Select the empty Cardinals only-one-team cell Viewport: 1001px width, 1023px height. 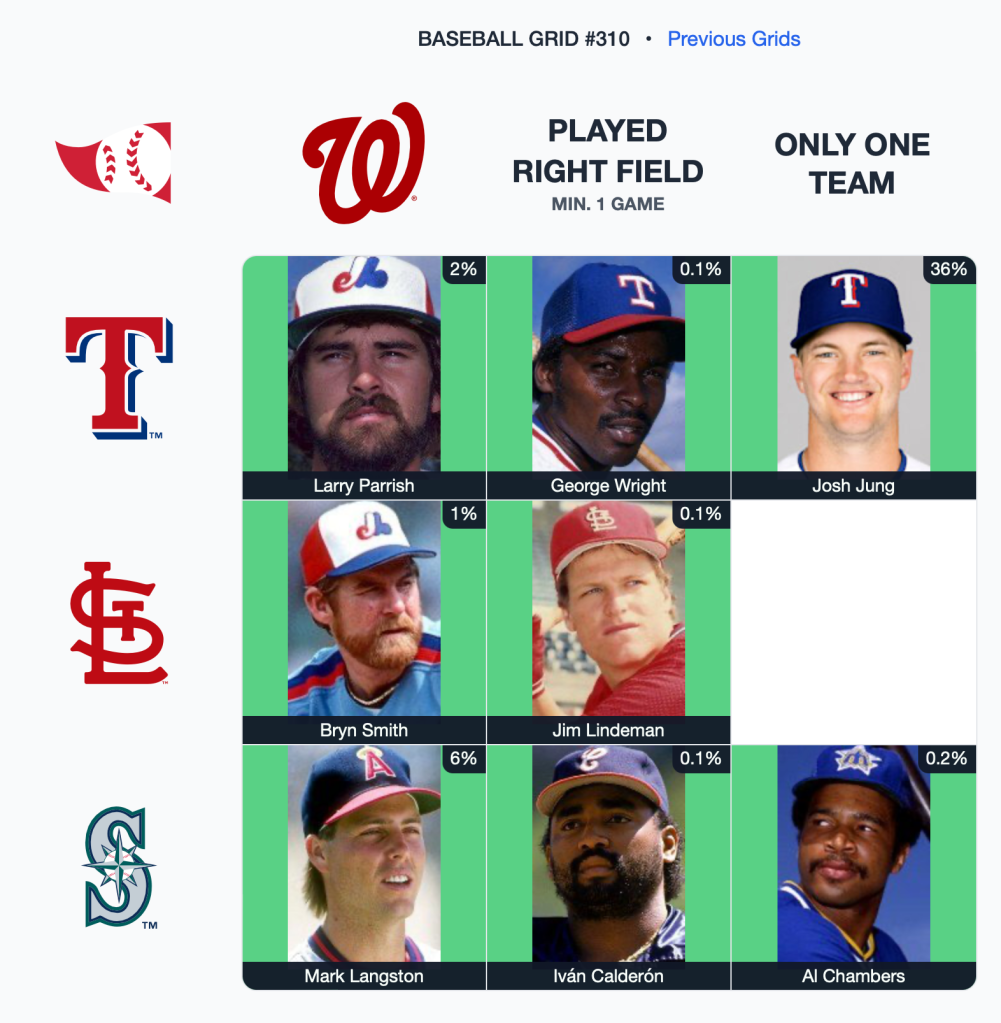coord(853,622)
